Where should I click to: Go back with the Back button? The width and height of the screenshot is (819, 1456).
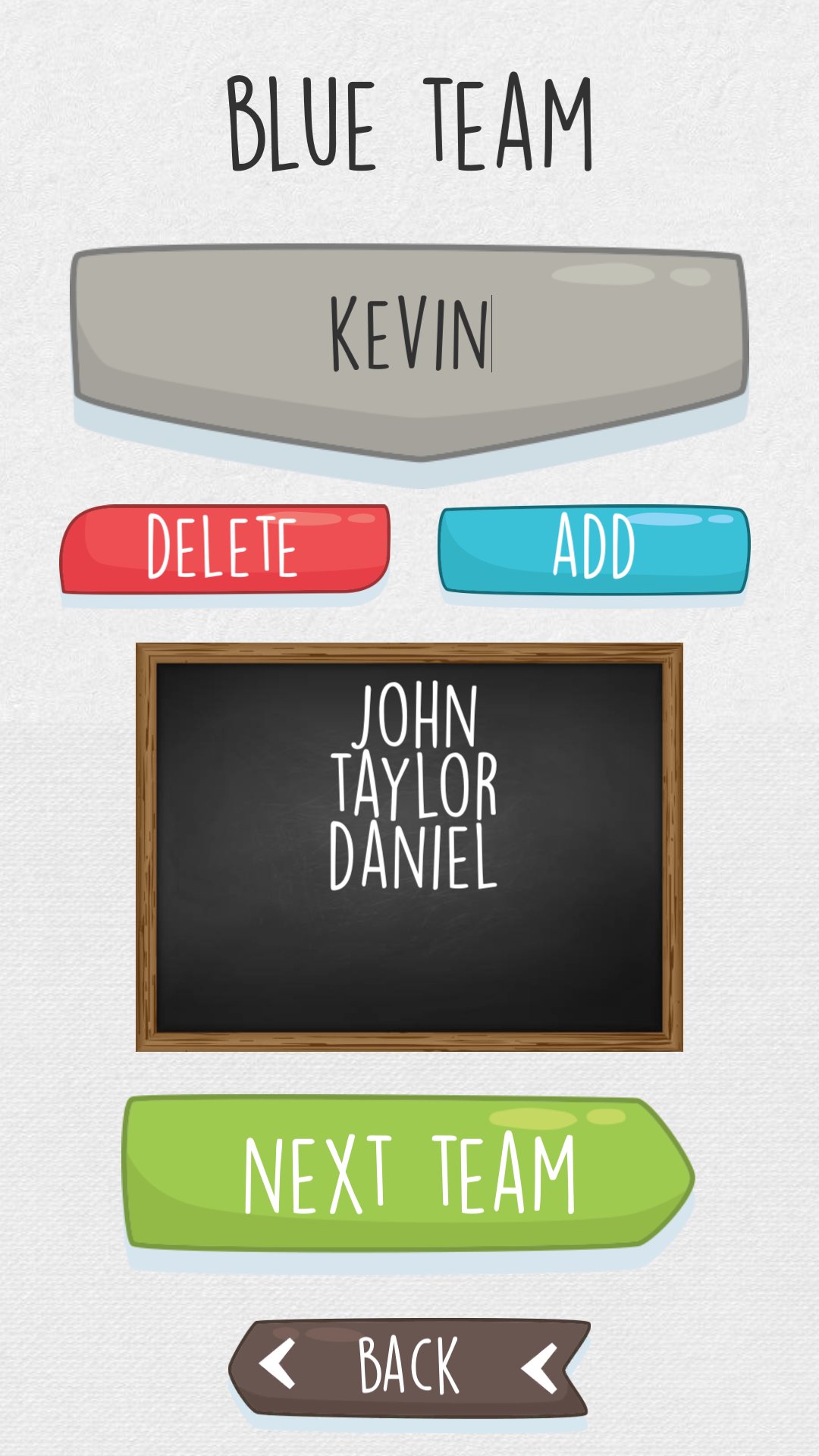pyautogui.click(x=409, y=1367)
